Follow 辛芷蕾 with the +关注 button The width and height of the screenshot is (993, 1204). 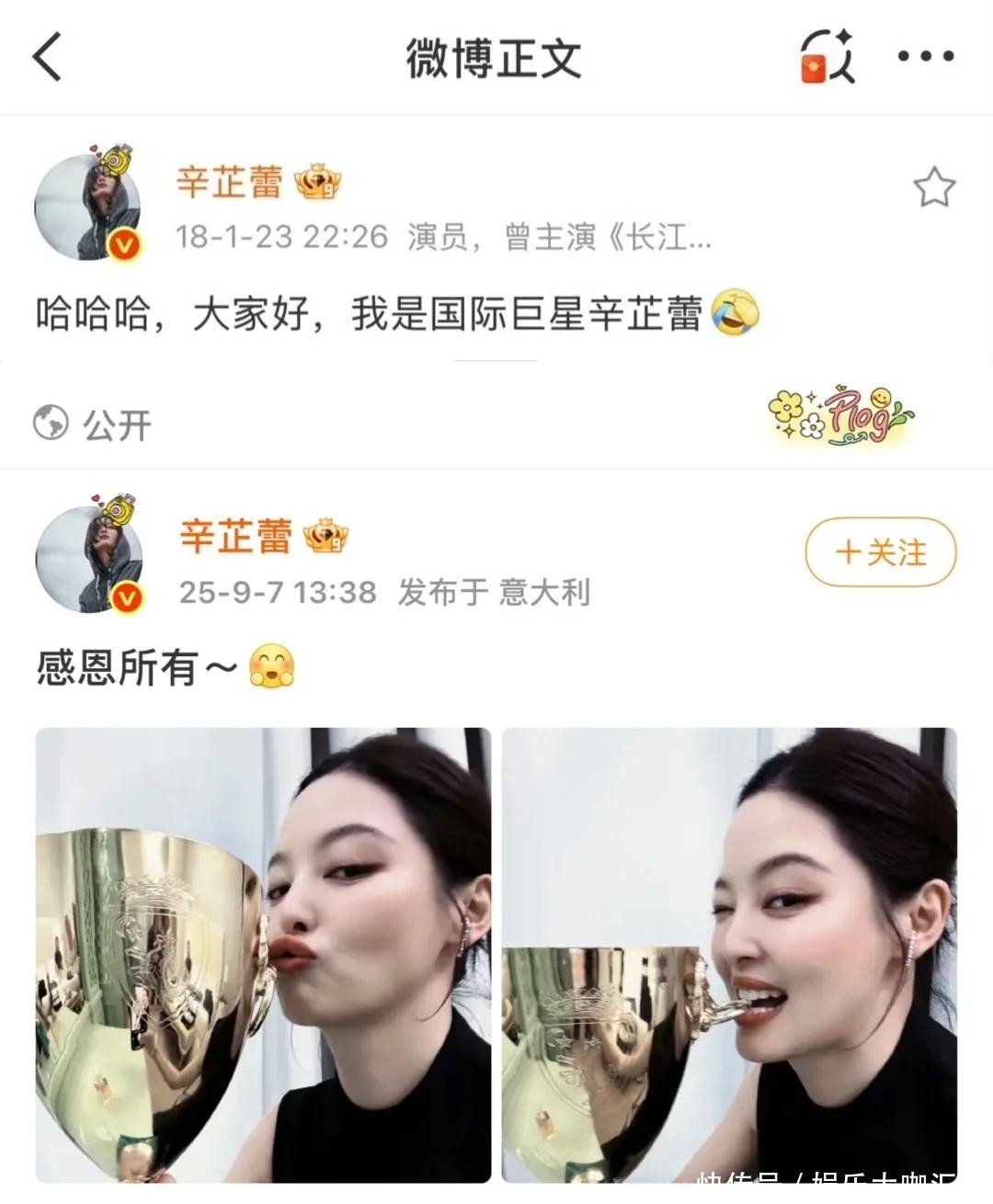880,552
